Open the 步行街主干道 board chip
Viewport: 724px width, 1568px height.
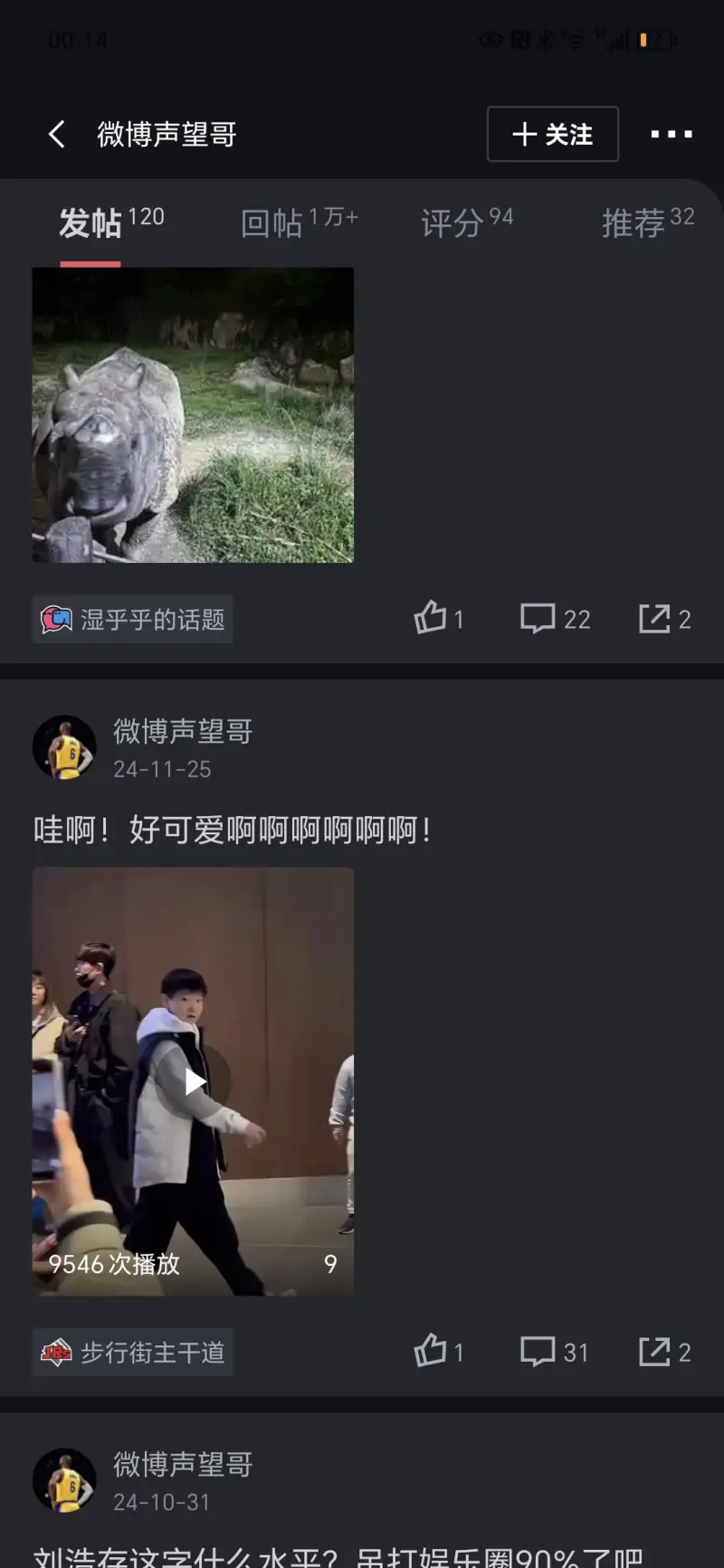pyautogui.click(x=133, y=1352)
